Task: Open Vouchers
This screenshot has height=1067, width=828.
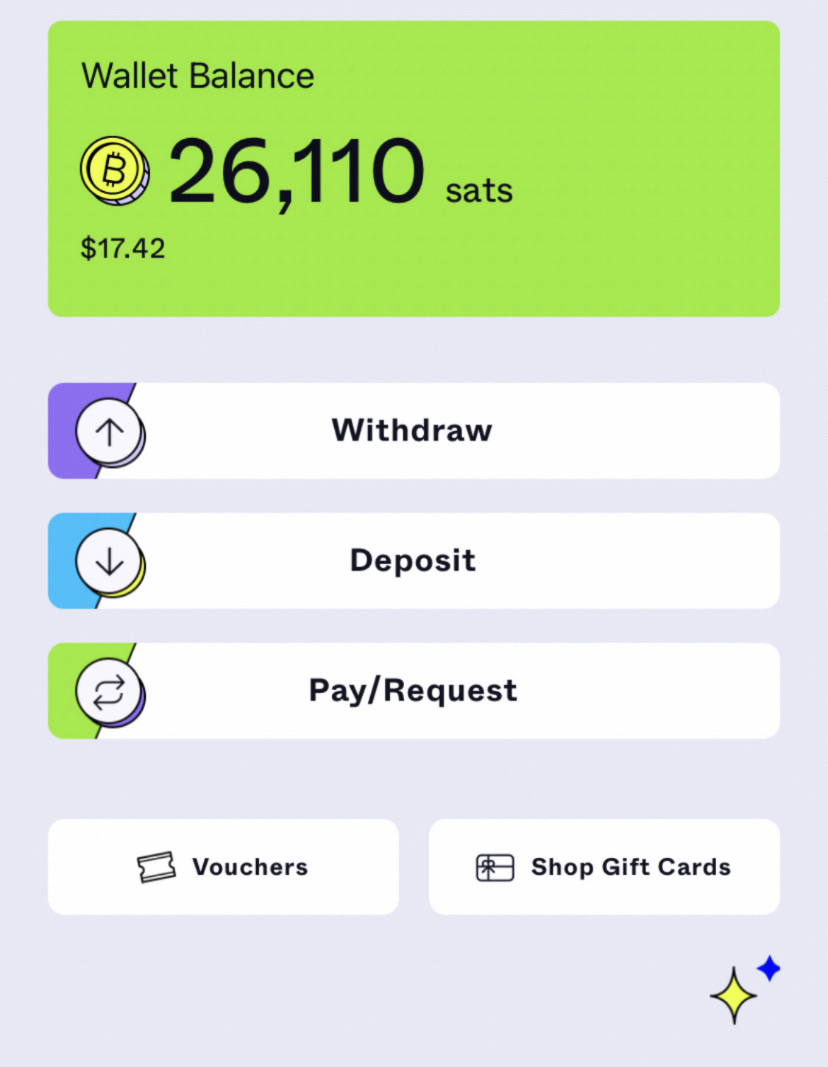Action: [x=223, y=867]
